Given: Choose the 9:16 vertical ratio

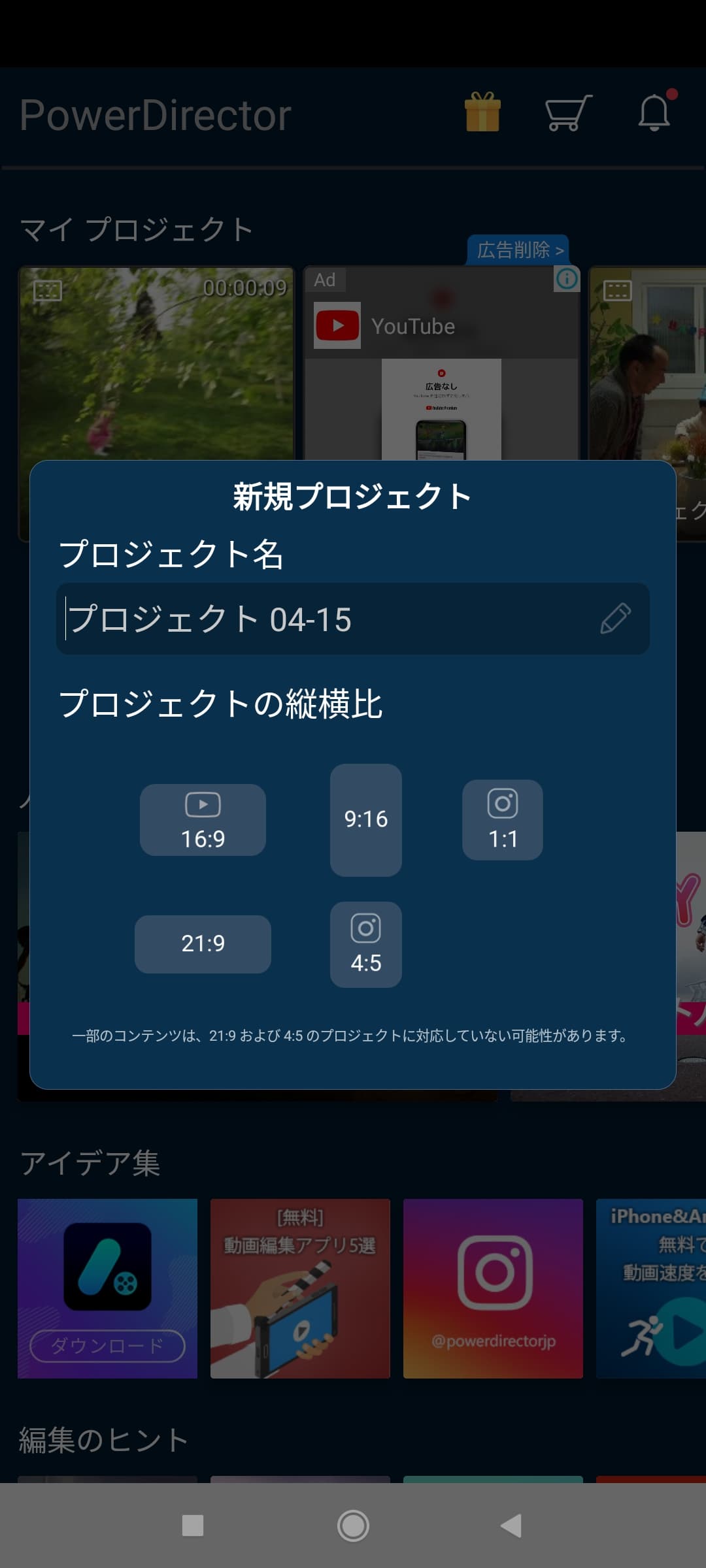Looking at the screenshot, I should point(365,820).
